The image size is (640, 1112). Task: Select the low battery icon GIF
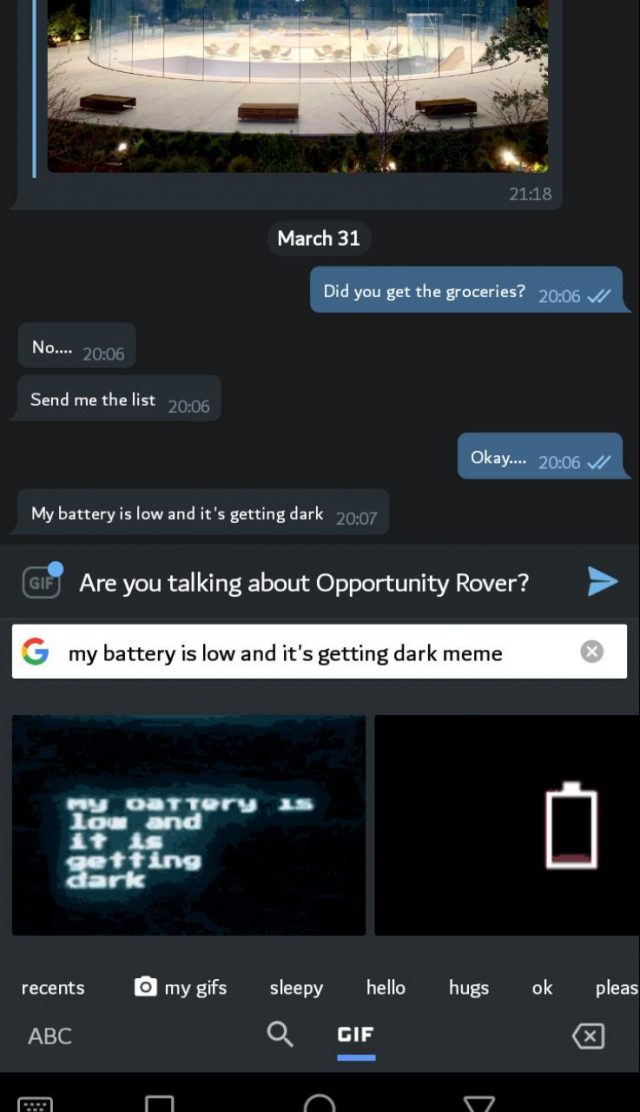[507, 825]
